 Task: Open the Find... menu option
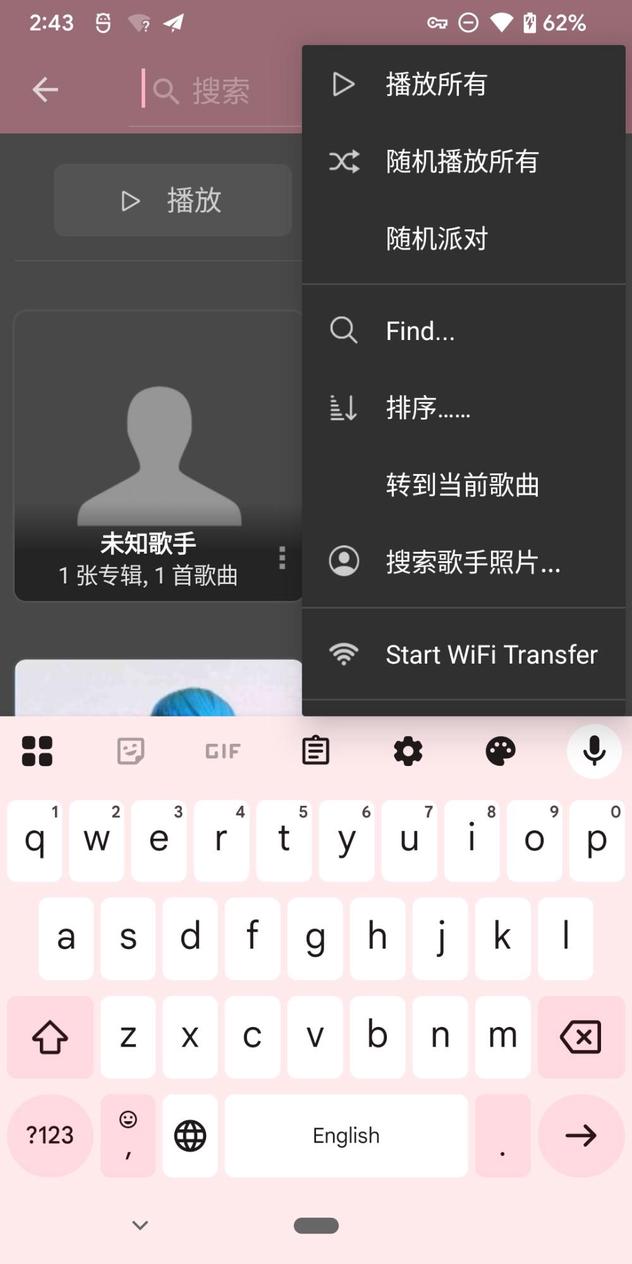pos(420,331)
